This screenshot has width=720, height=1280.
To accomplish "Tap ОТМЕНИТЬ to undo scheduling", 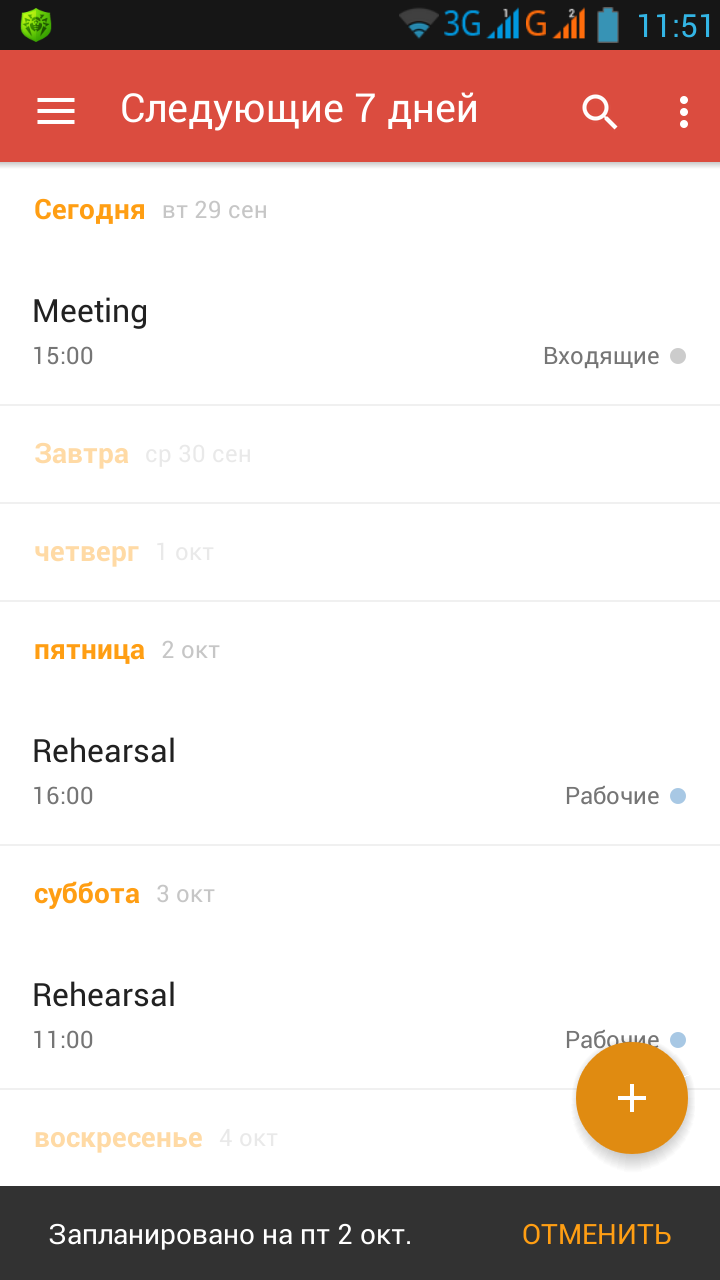I will click(596, 1234).
